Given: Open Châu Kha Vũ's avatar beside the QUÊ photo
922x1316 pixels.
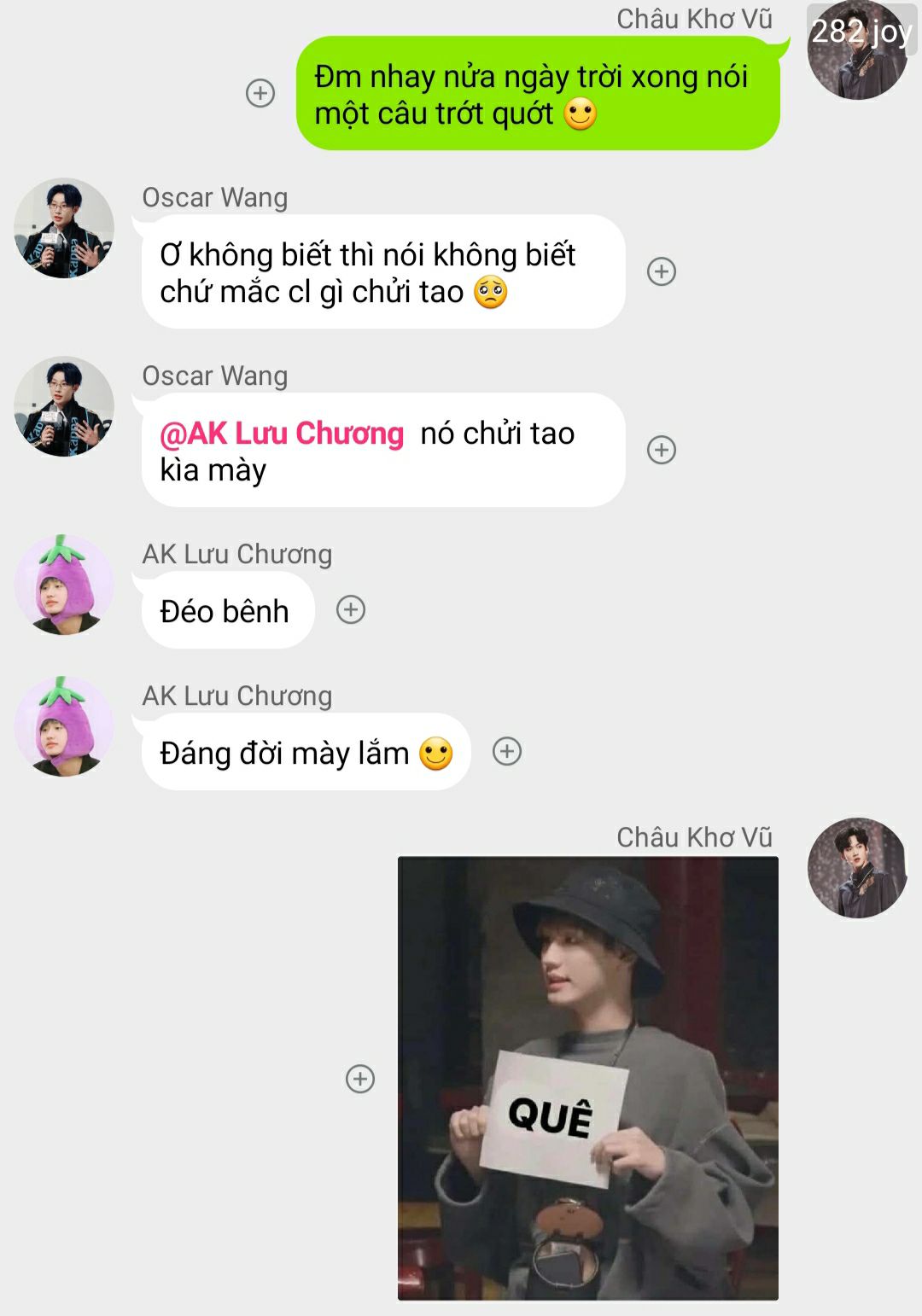Looking at the screenshot, I should pos(857,868).
